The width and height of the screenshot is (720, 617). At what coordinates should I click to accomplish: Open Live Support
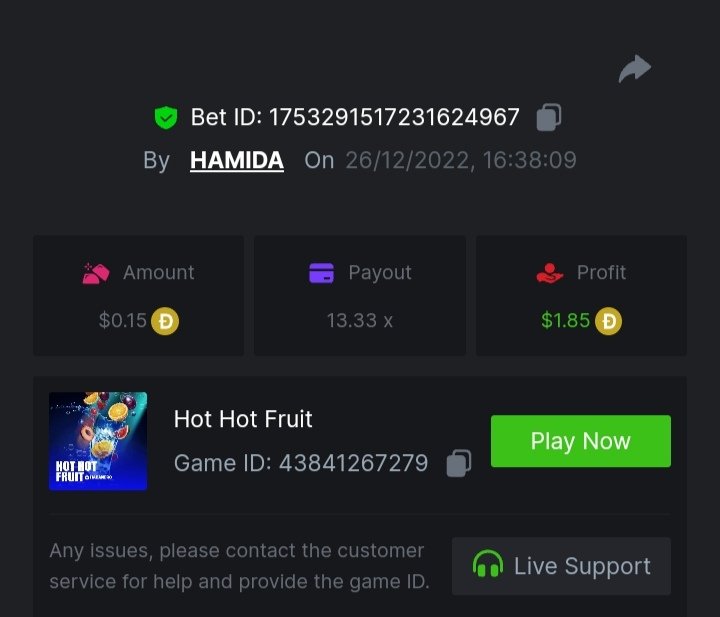click(561, 566)
